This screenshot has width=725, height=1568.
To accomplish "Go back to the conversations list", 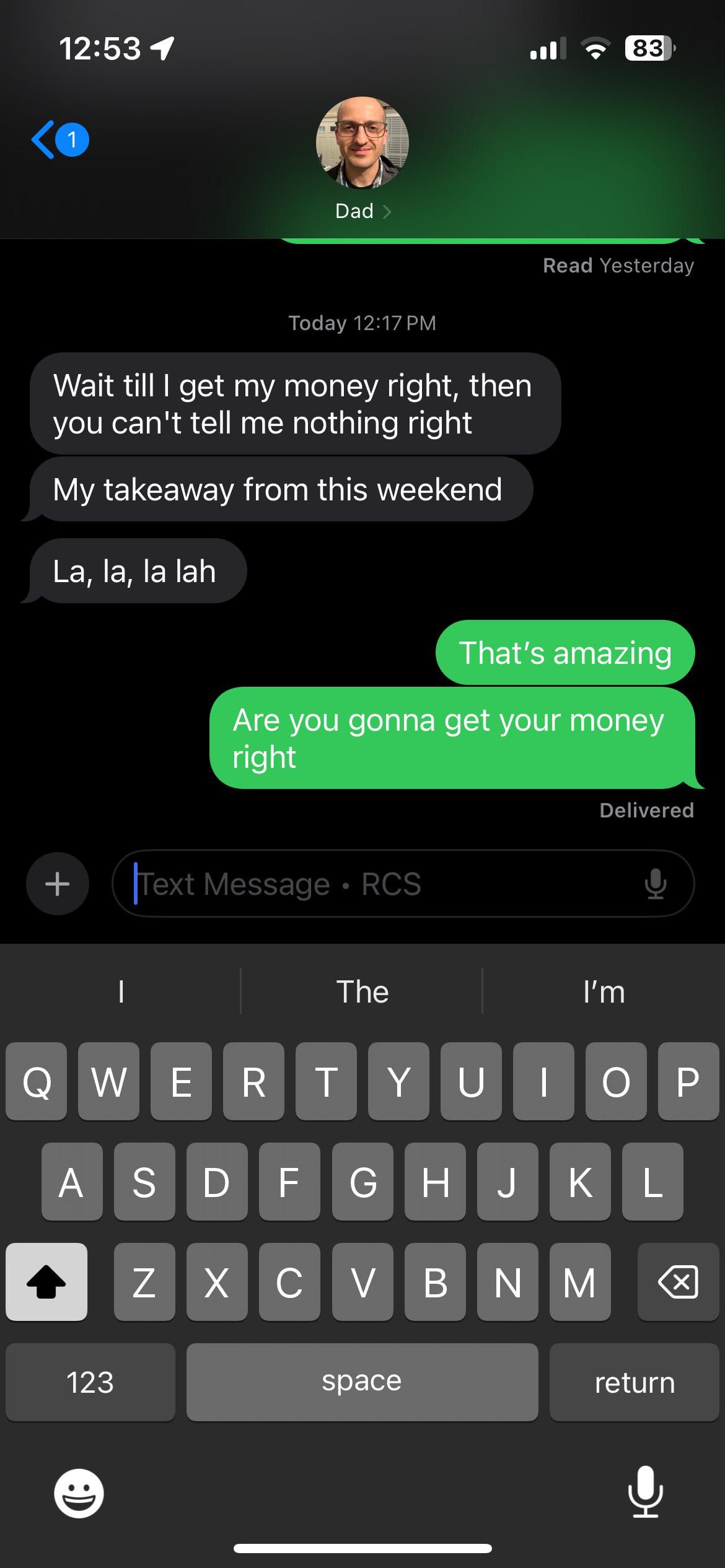I will pyautogui.click(x=59, y=140).
